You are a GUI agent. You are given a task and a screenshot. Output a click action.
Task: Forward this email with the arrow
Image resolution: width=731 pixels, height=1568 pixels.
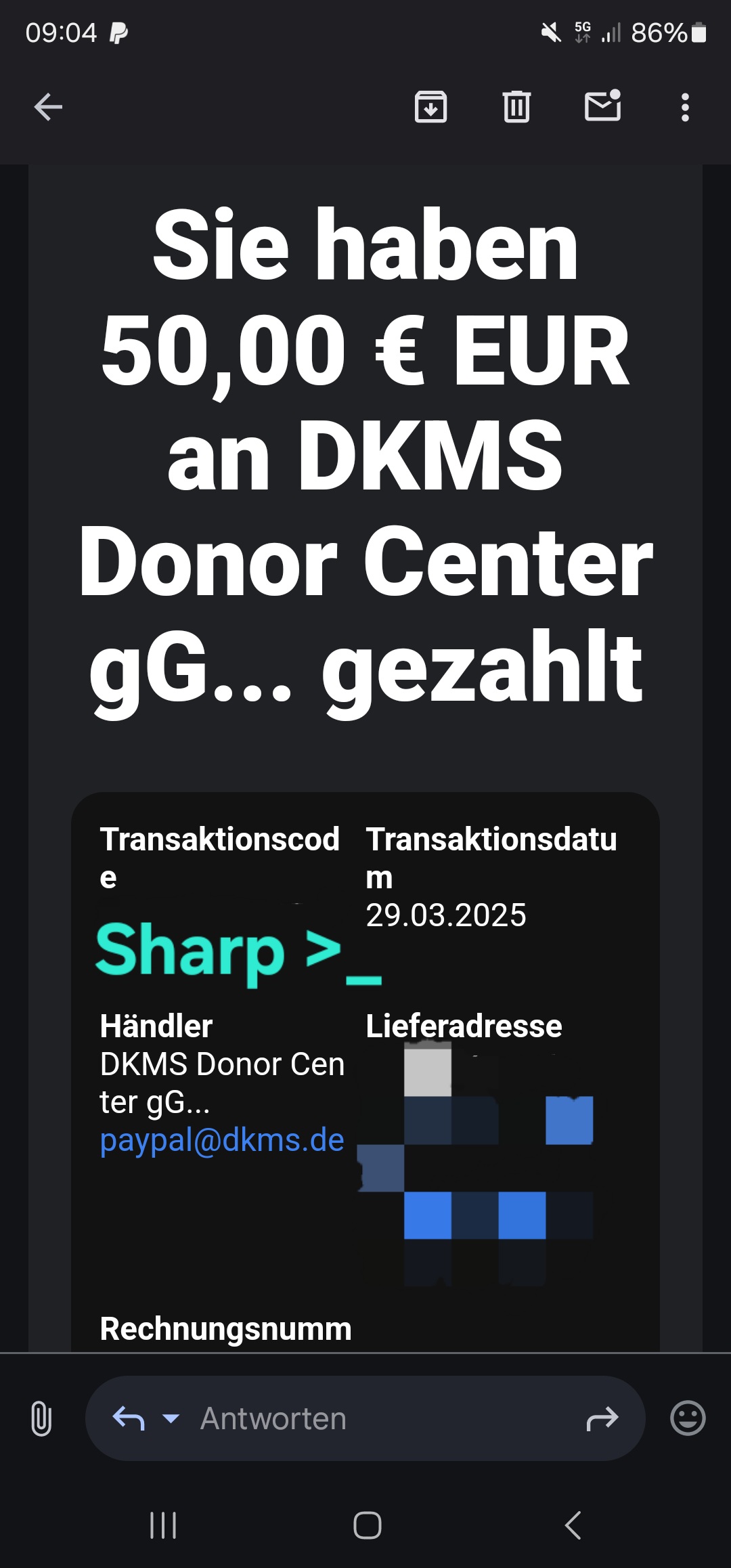(x=602, y=1418)
